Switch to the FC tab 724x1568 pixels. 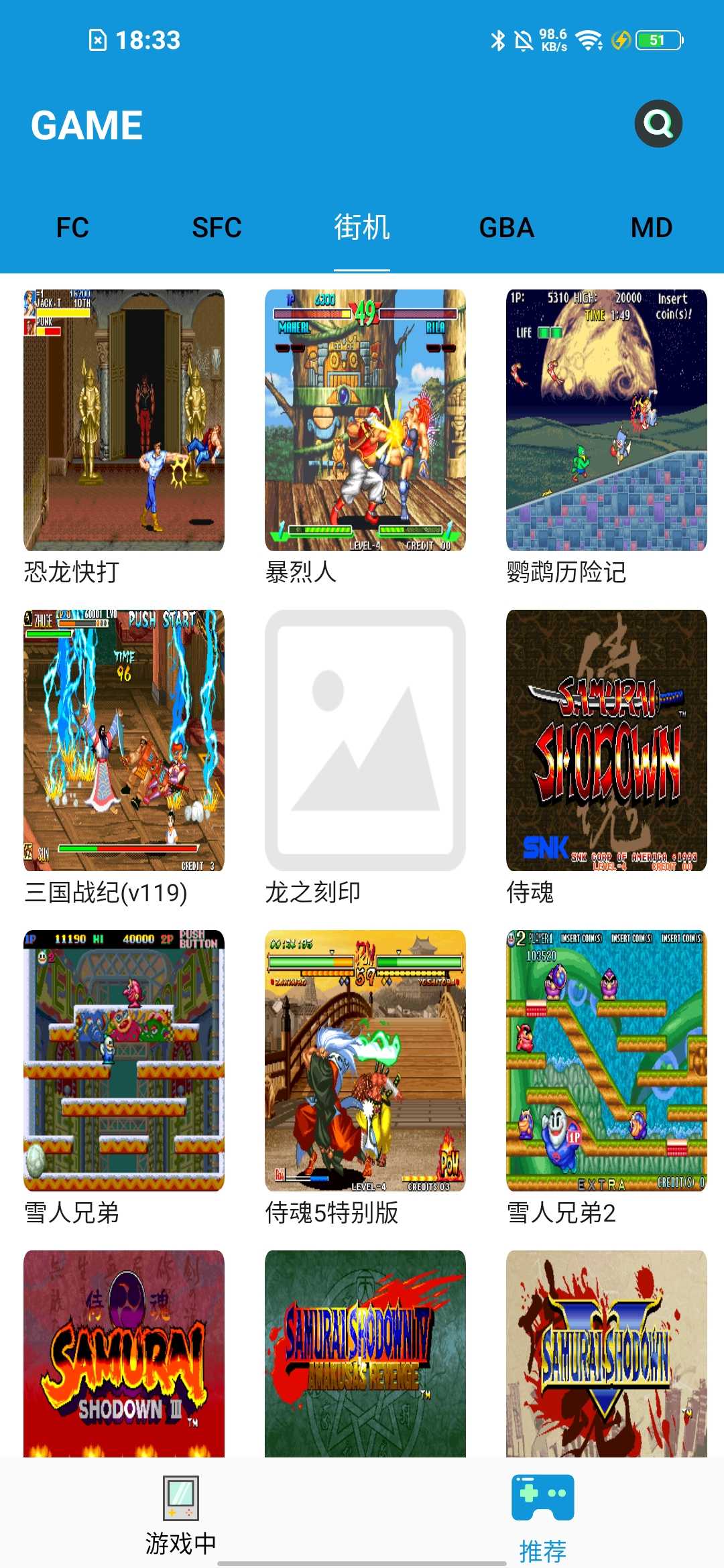coord(72,228)
